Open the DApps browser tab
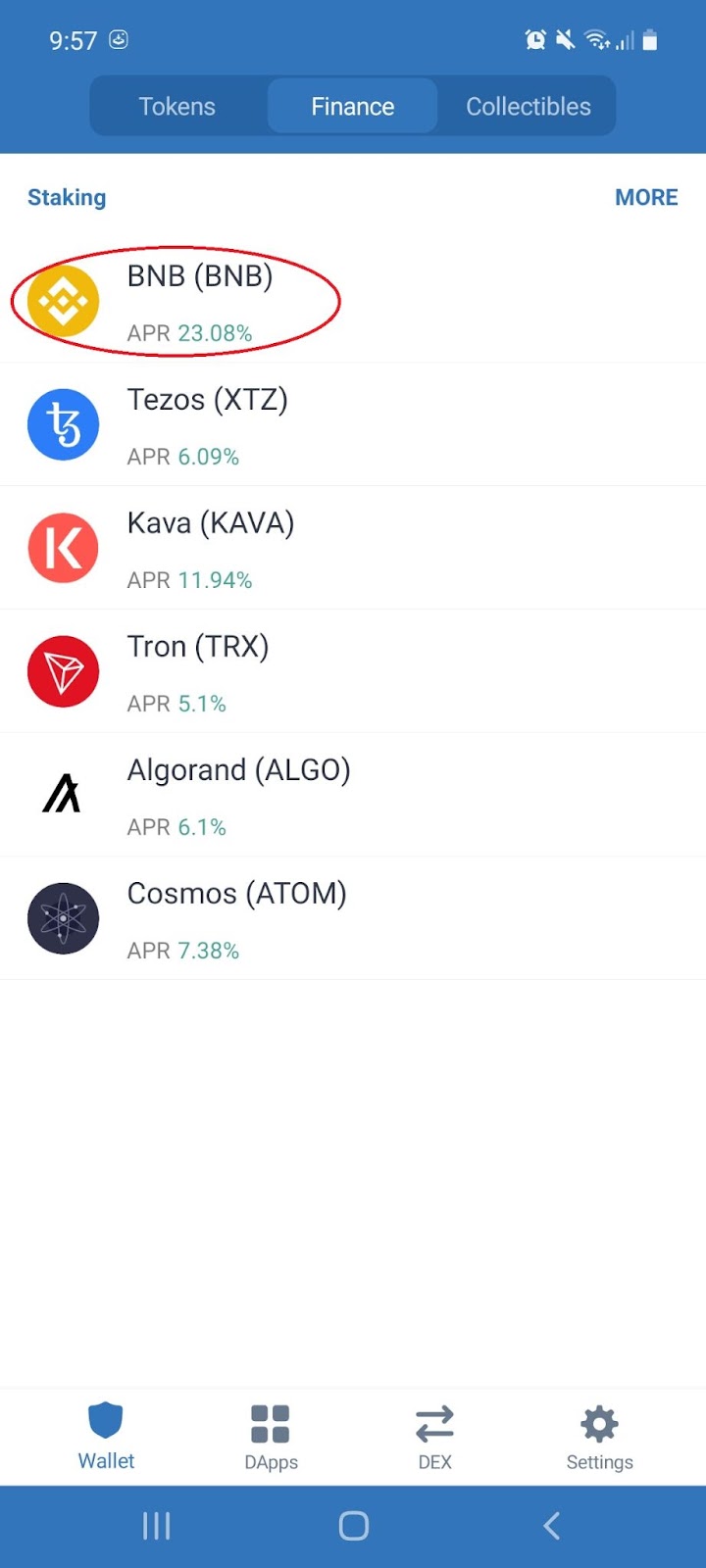This screenshot has height=1568, width=706. [271, 1436]
